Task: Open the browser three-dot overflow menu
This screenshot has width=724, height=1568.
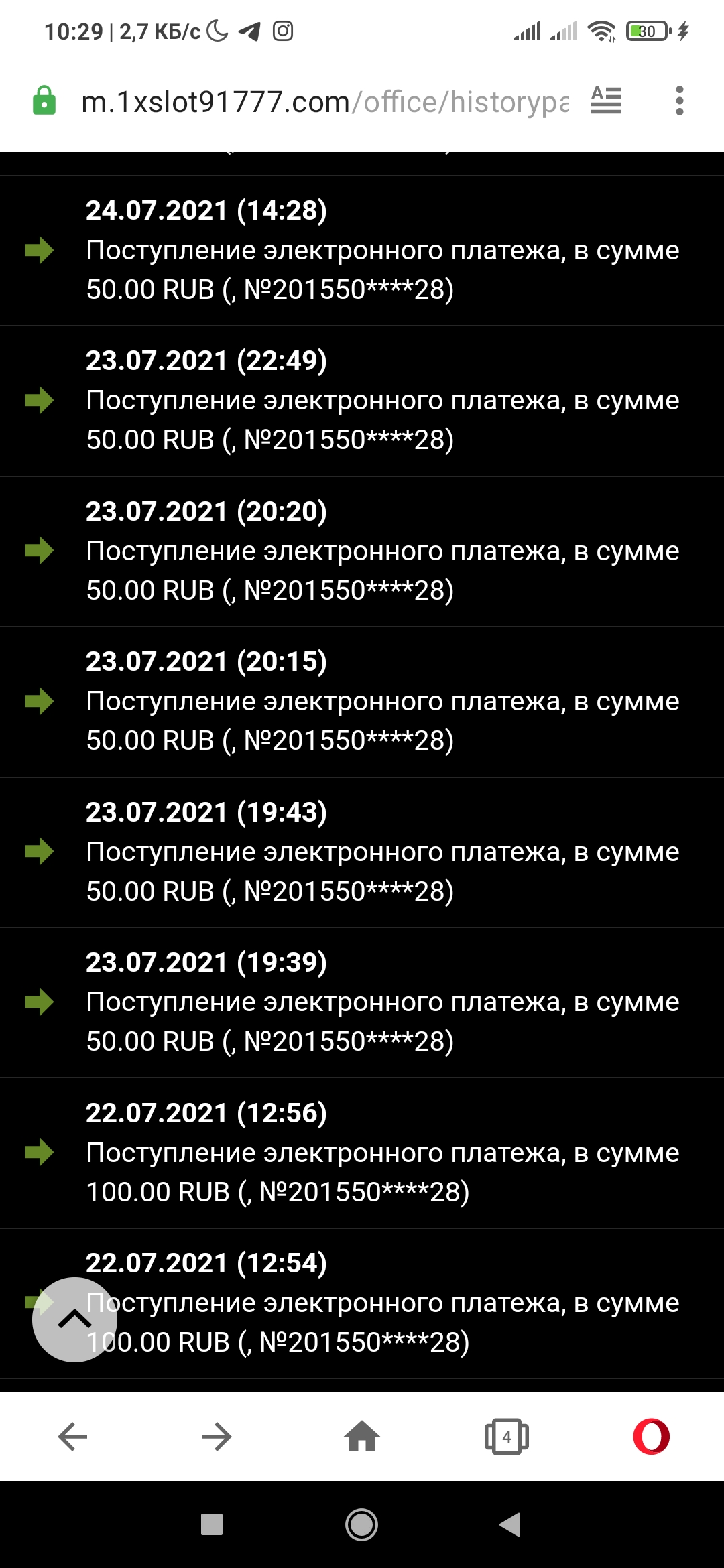Action: (679, 101)
